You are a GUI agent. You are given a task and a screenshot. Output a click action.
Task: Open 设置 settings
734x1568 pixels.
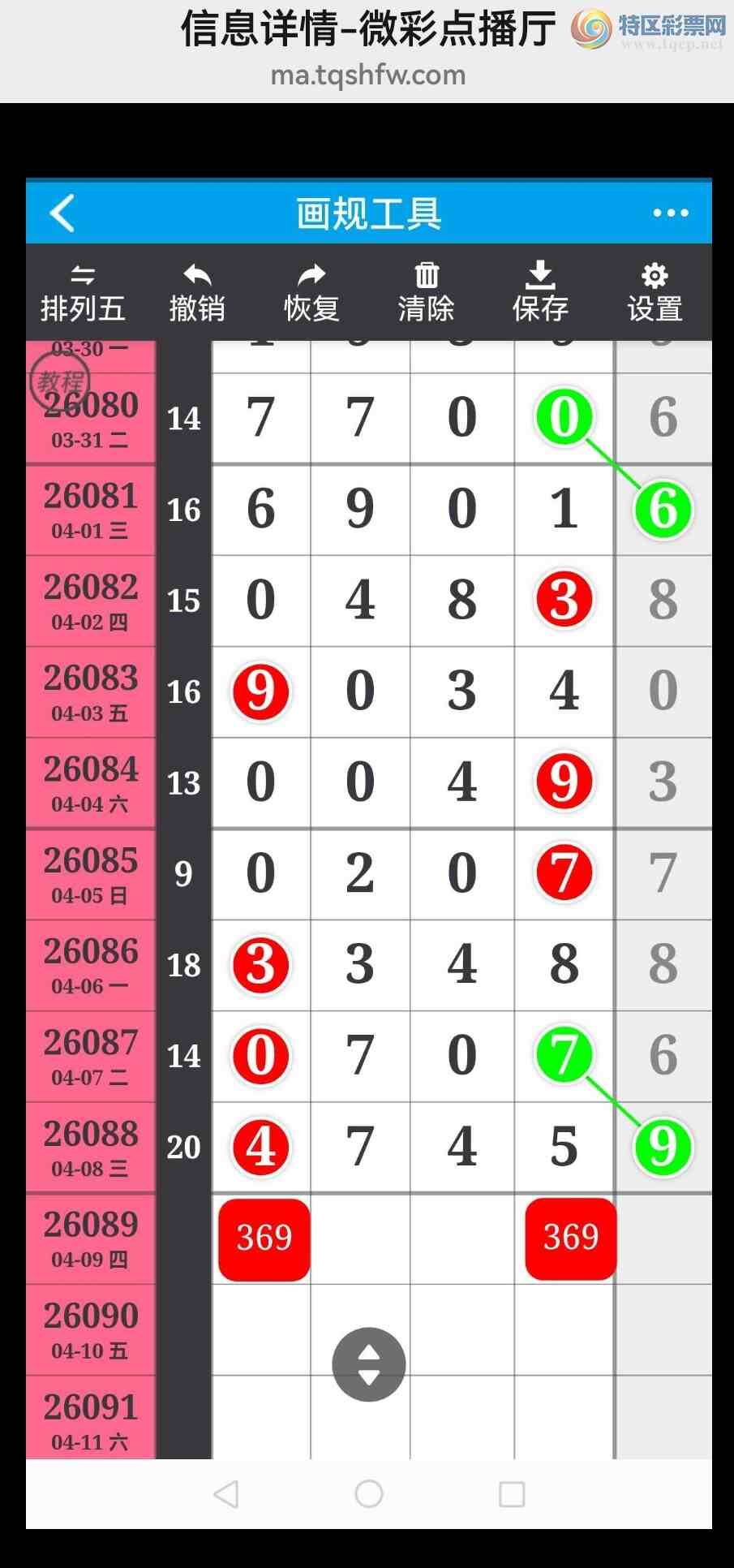(x=655, y=294)
